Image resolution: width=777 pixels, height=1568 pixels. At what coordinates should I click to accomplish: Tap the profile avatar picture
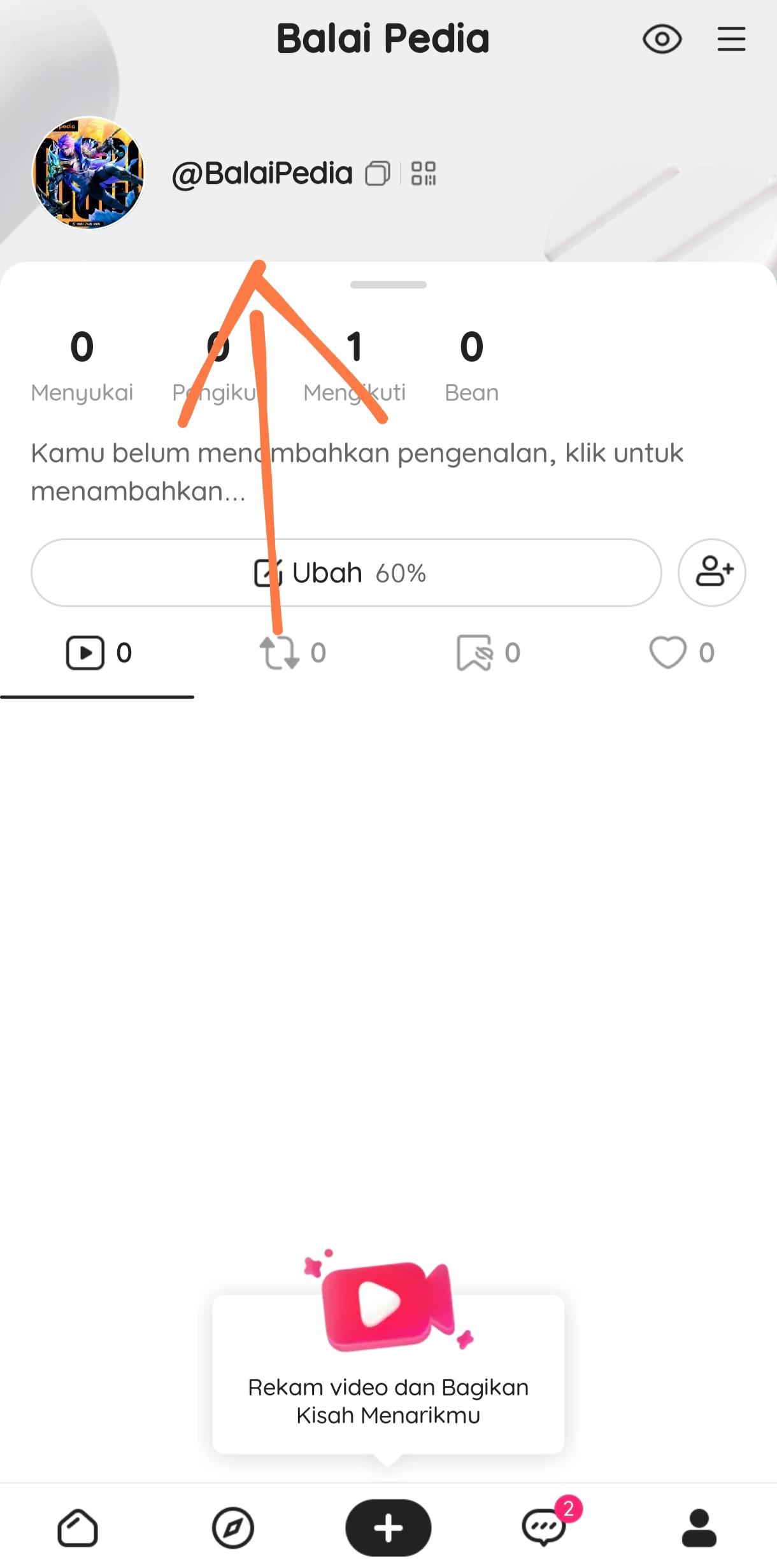[x=88, y=173]
